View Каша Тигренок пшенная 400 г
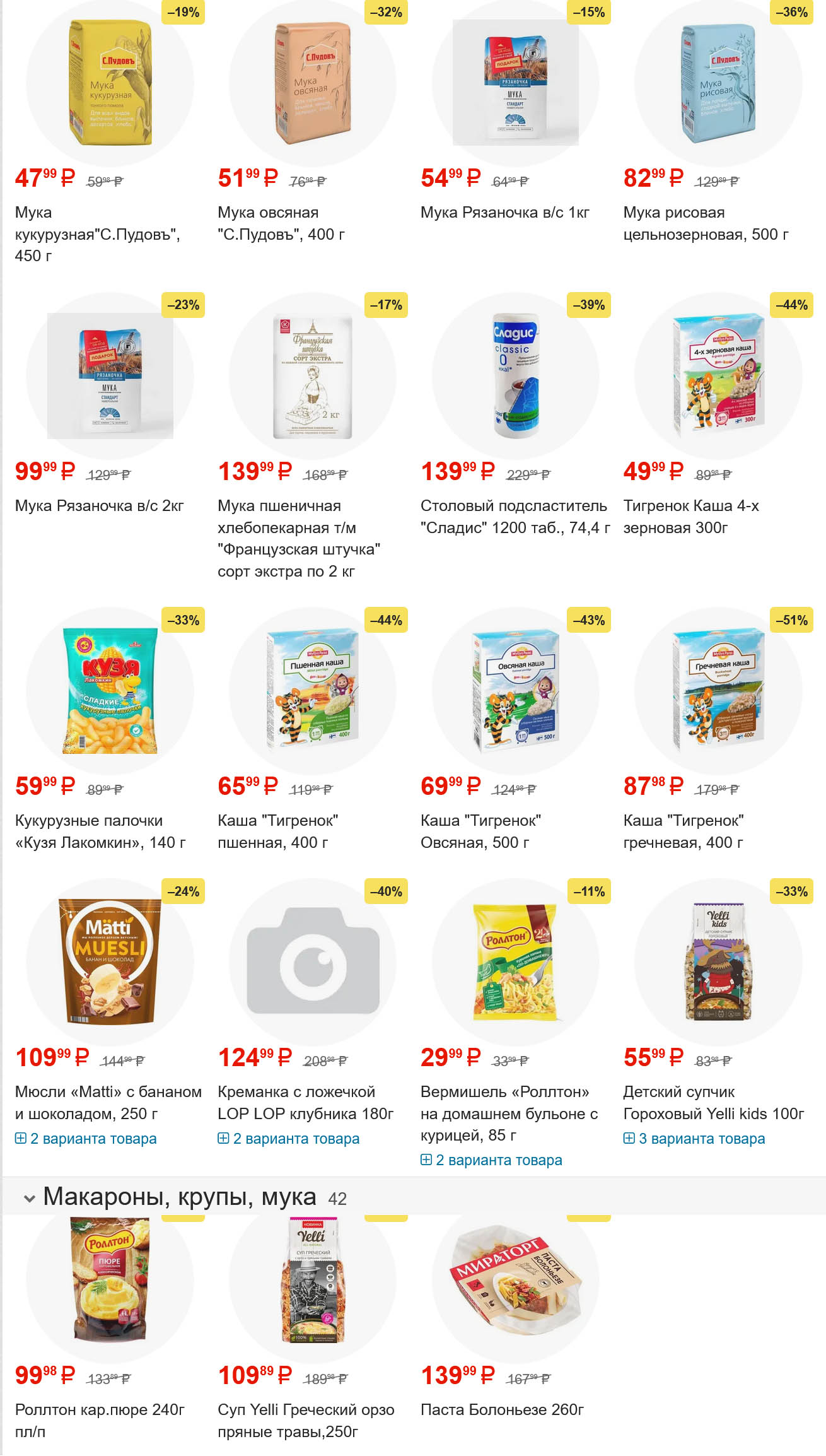This screenshot has height=1456, width=826. 277,831
